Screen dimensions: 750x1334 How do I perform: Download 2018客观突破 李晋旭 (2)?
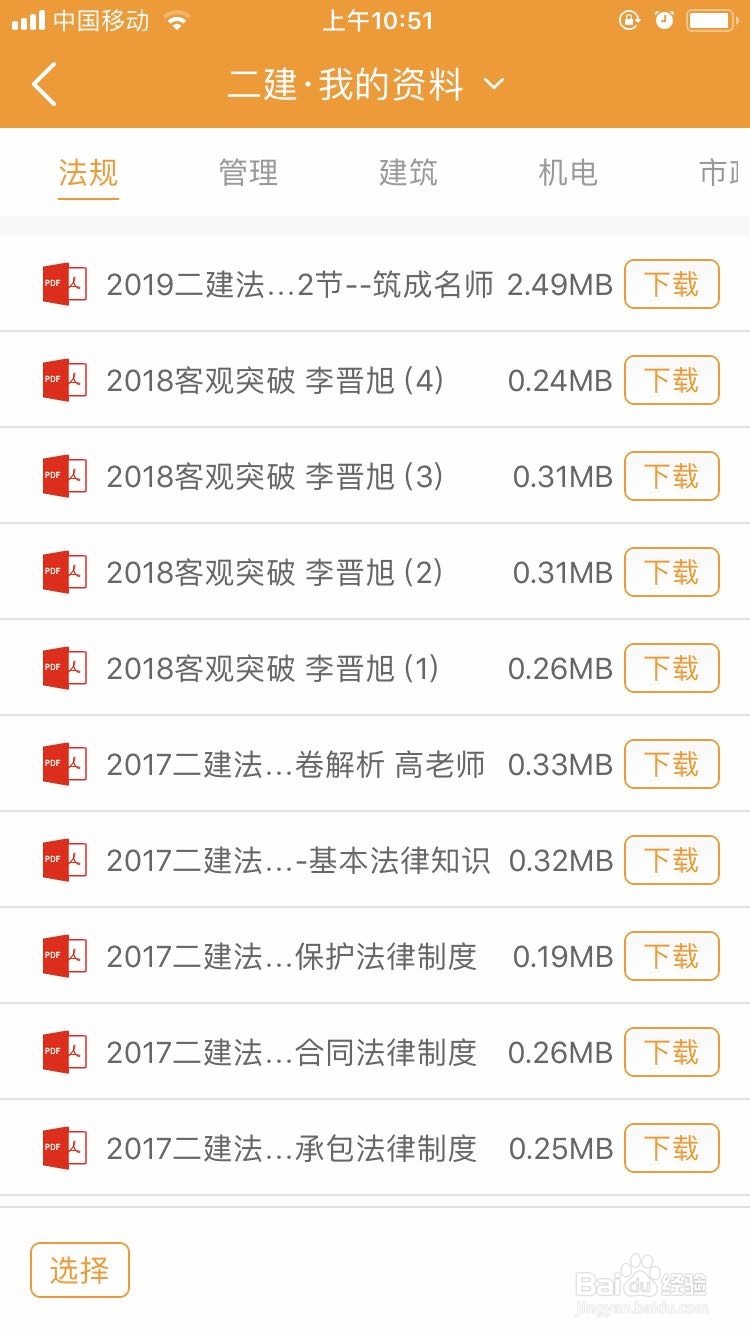pyautogui.click(x=672, y=572)
